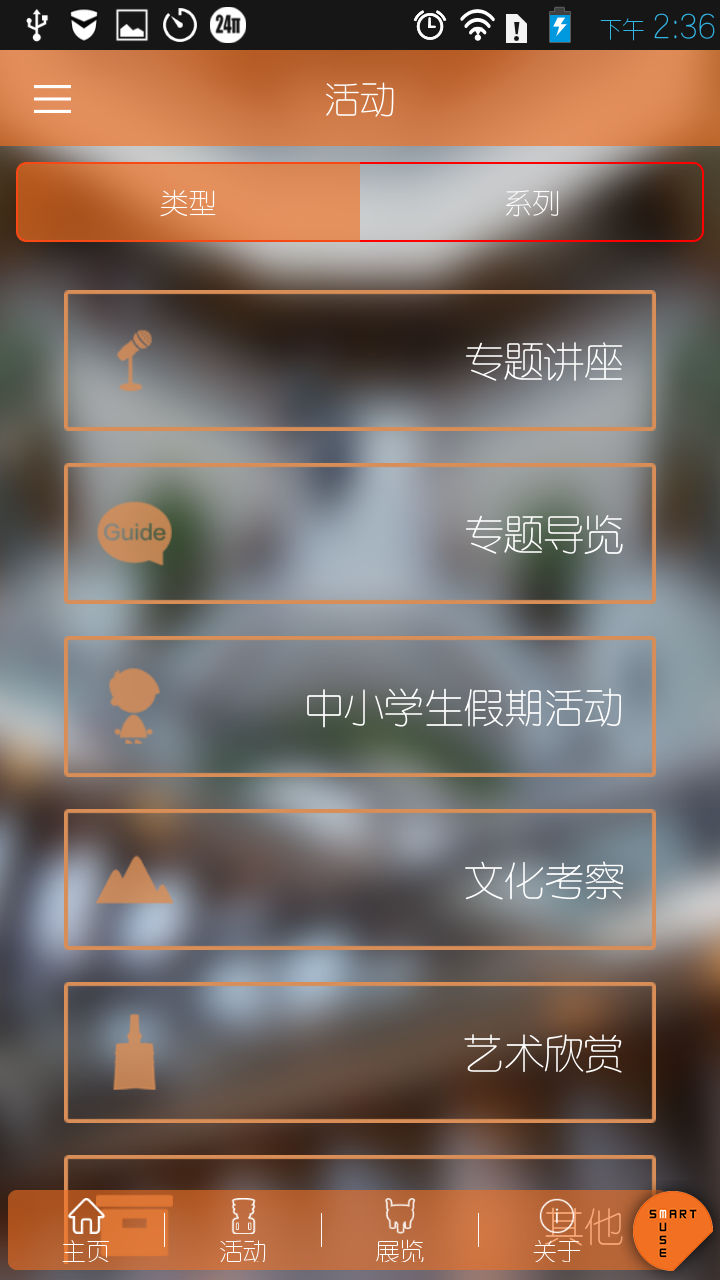This screenshot has width=720, height=1280.
Task: Switch to the 系列 tab
Action: click(531, 203)
